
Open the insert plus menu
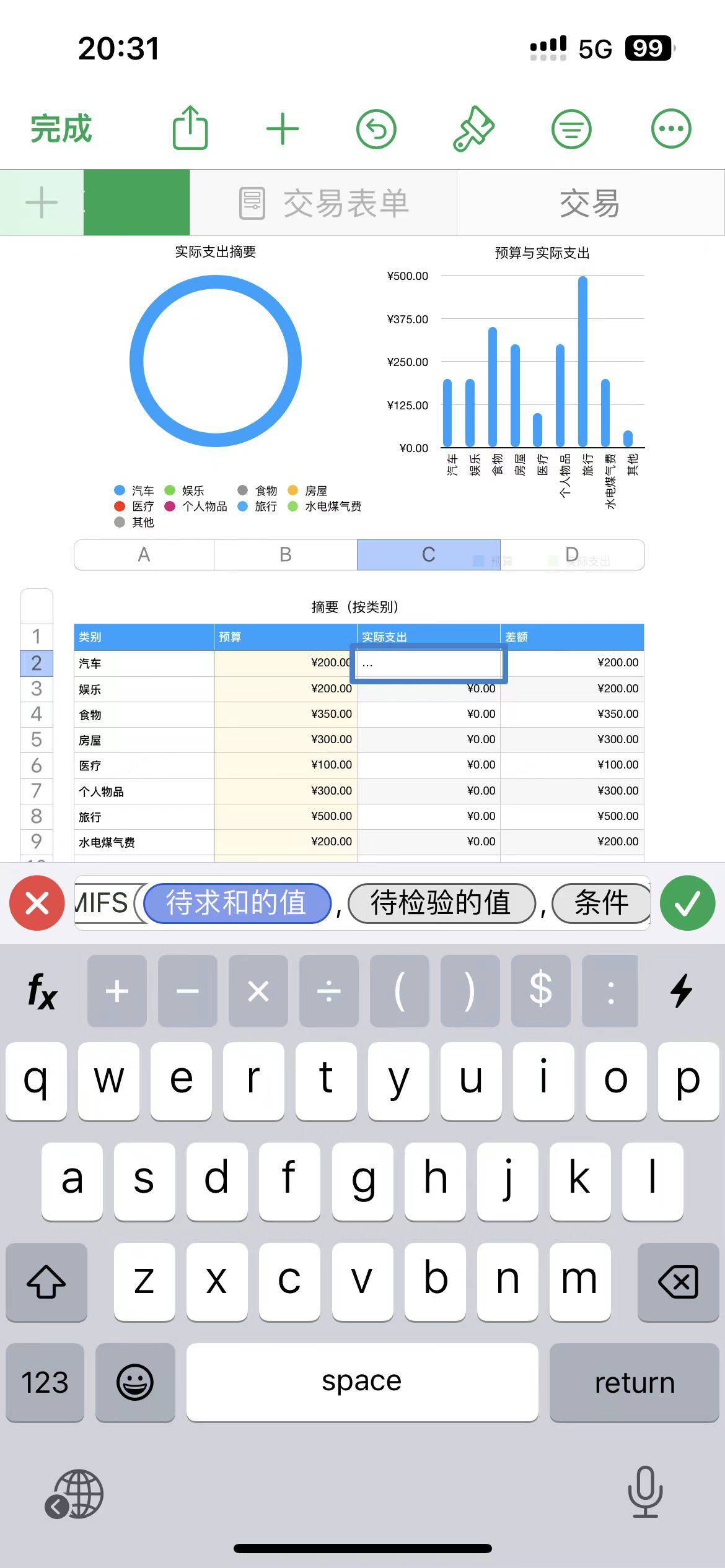coord(283,129)
